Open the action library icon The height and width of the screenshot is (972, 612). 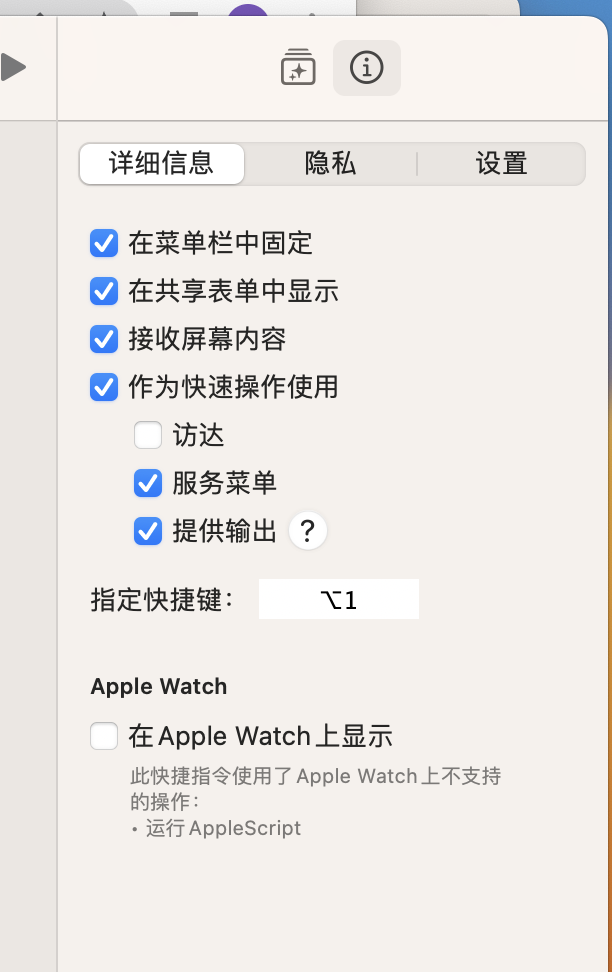coord(298,68)
